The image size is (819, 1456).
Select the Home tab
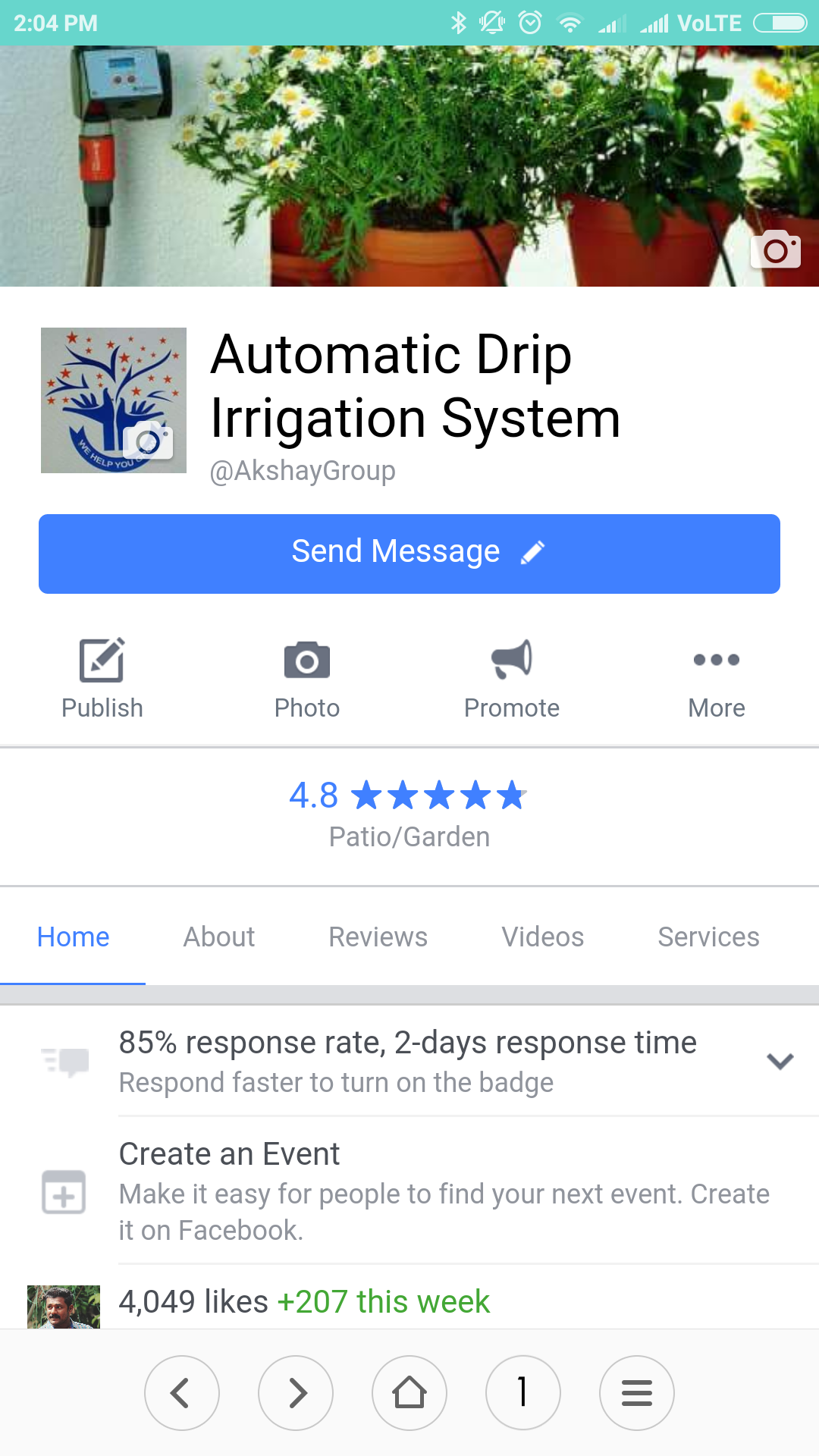coord(73,937)
